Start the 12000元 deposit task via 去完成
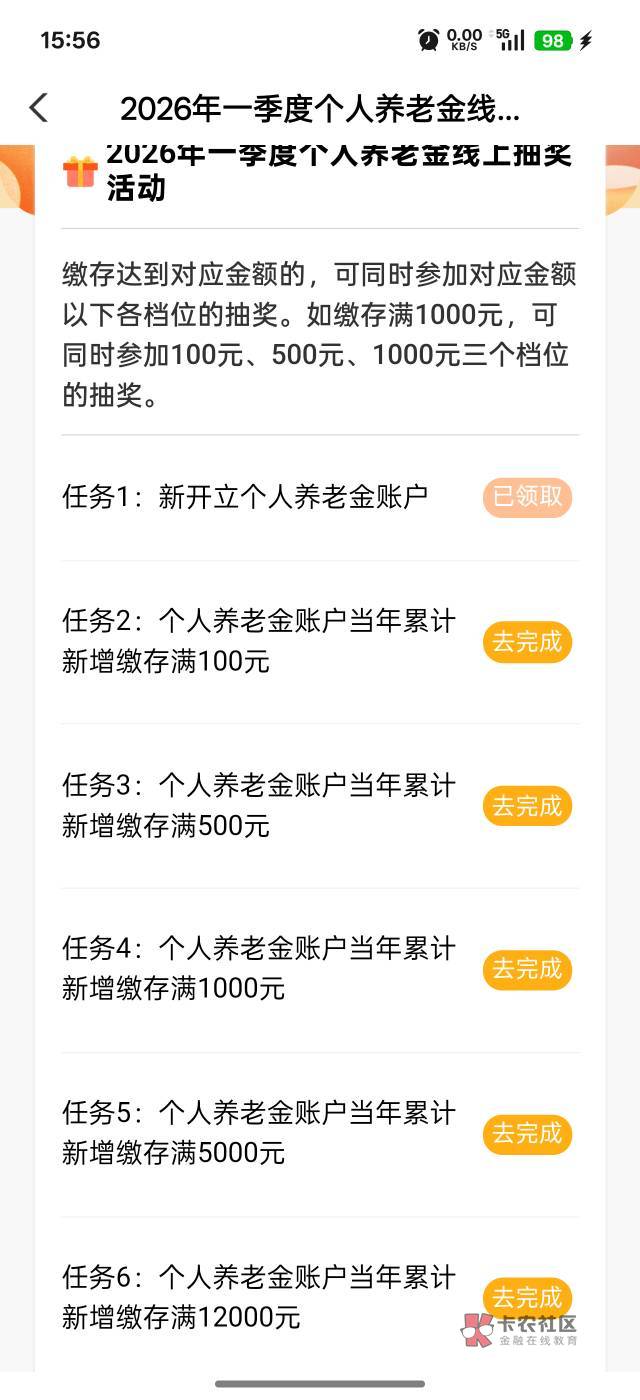640x1400 pixels. pyautogui.click(x=527, y=1297)
